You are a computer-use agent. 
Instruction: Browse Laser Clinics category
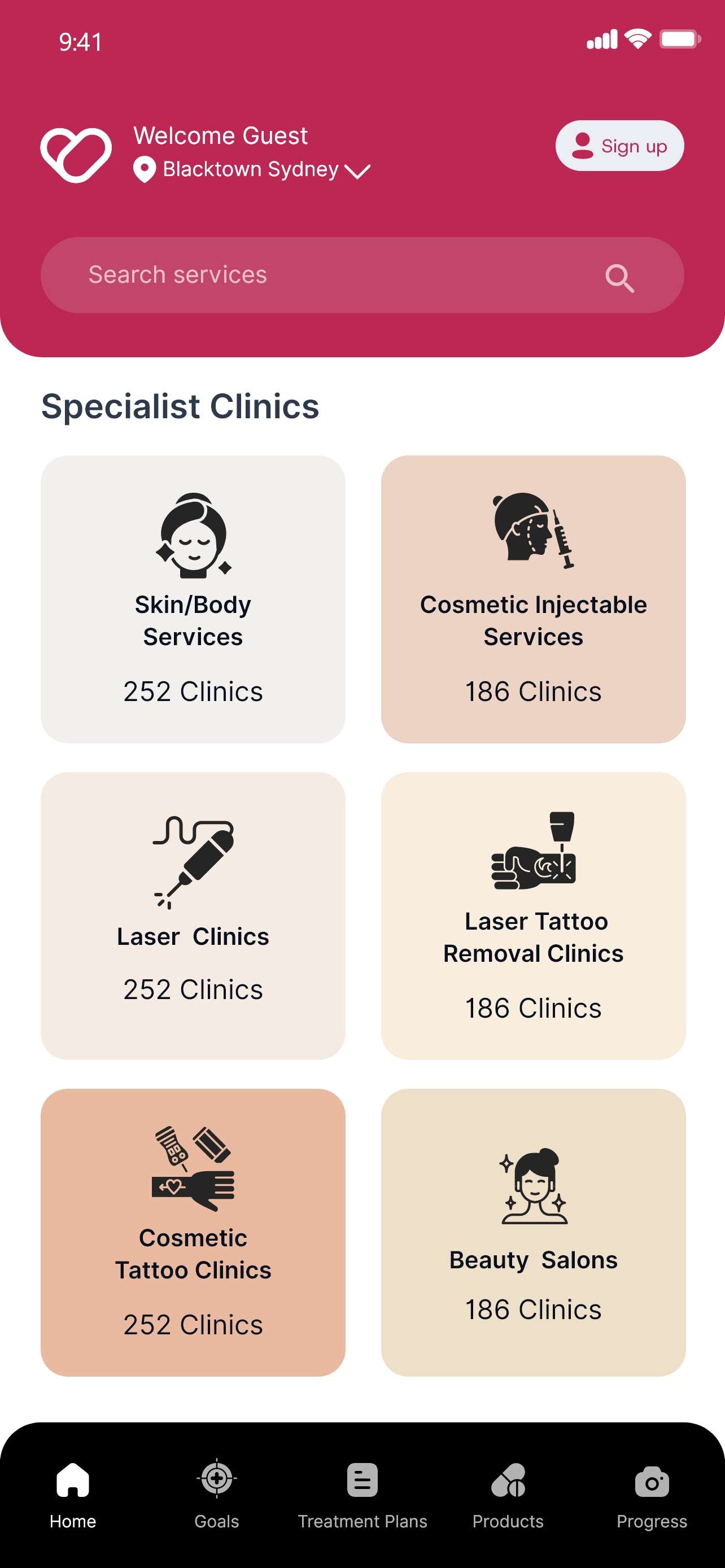[193, 916]
